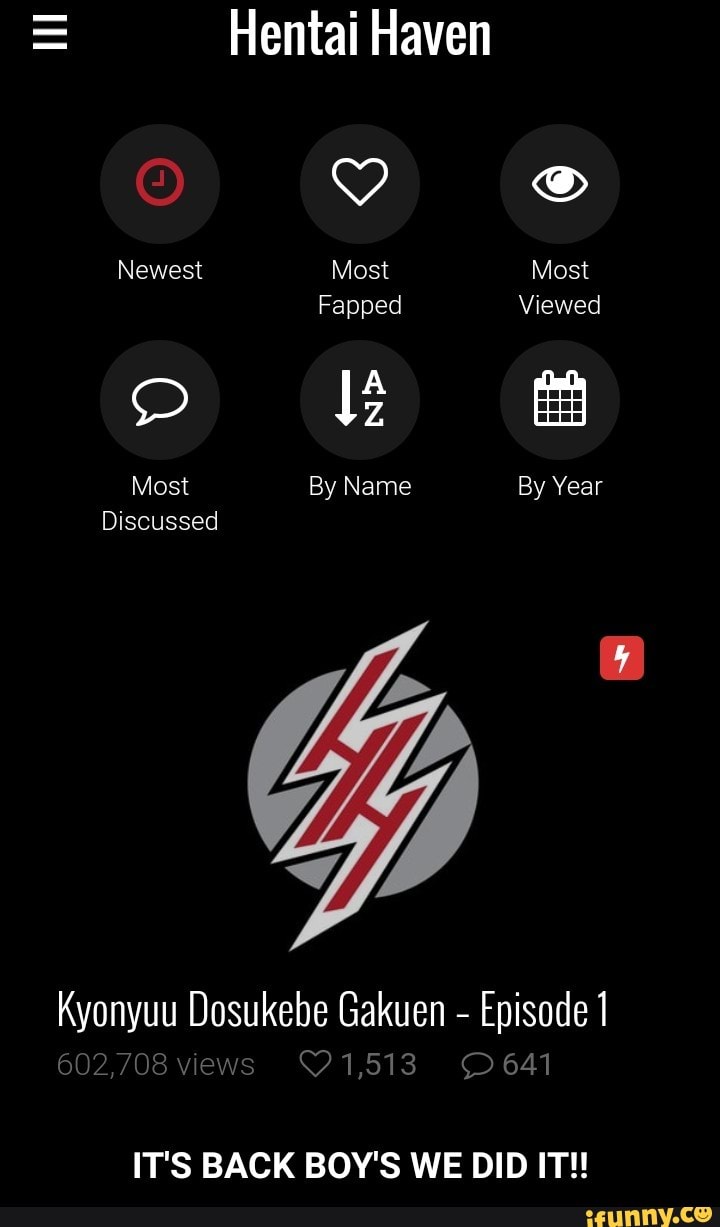Image resolution: width=720 pixels, height=1227 pixels.
Task: Open the Kyonyuu Dosukebe Gakuen video thumbnail
Action: pos(362,785)
